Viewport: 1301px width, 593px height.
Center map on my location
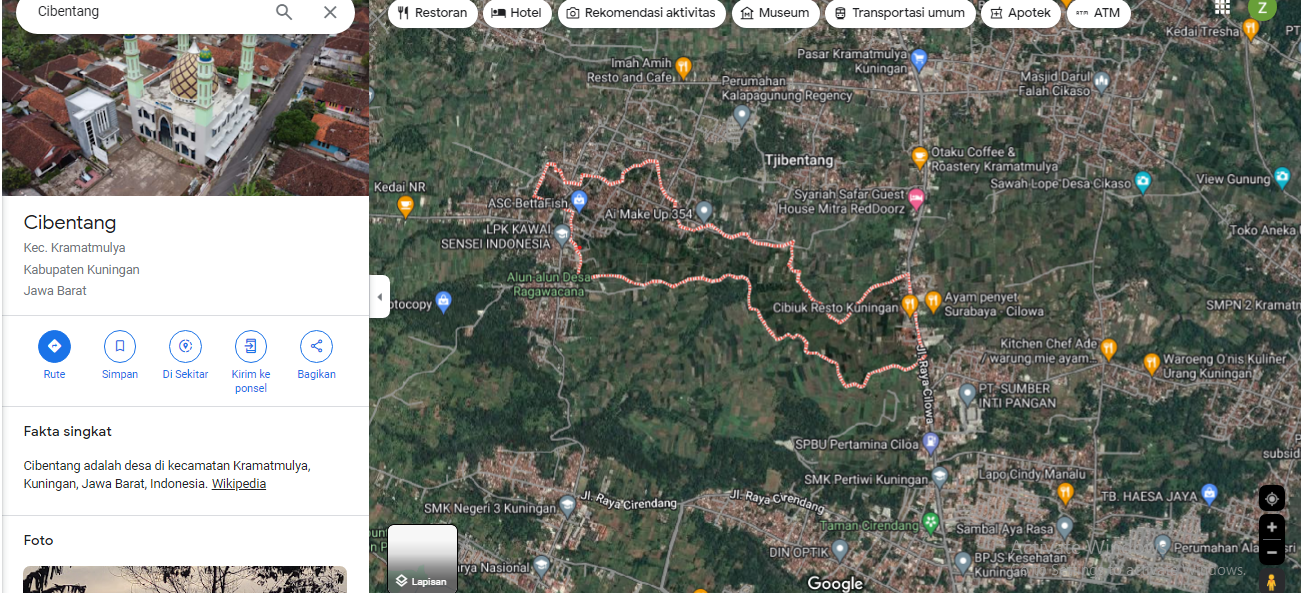click(1271, 498)
